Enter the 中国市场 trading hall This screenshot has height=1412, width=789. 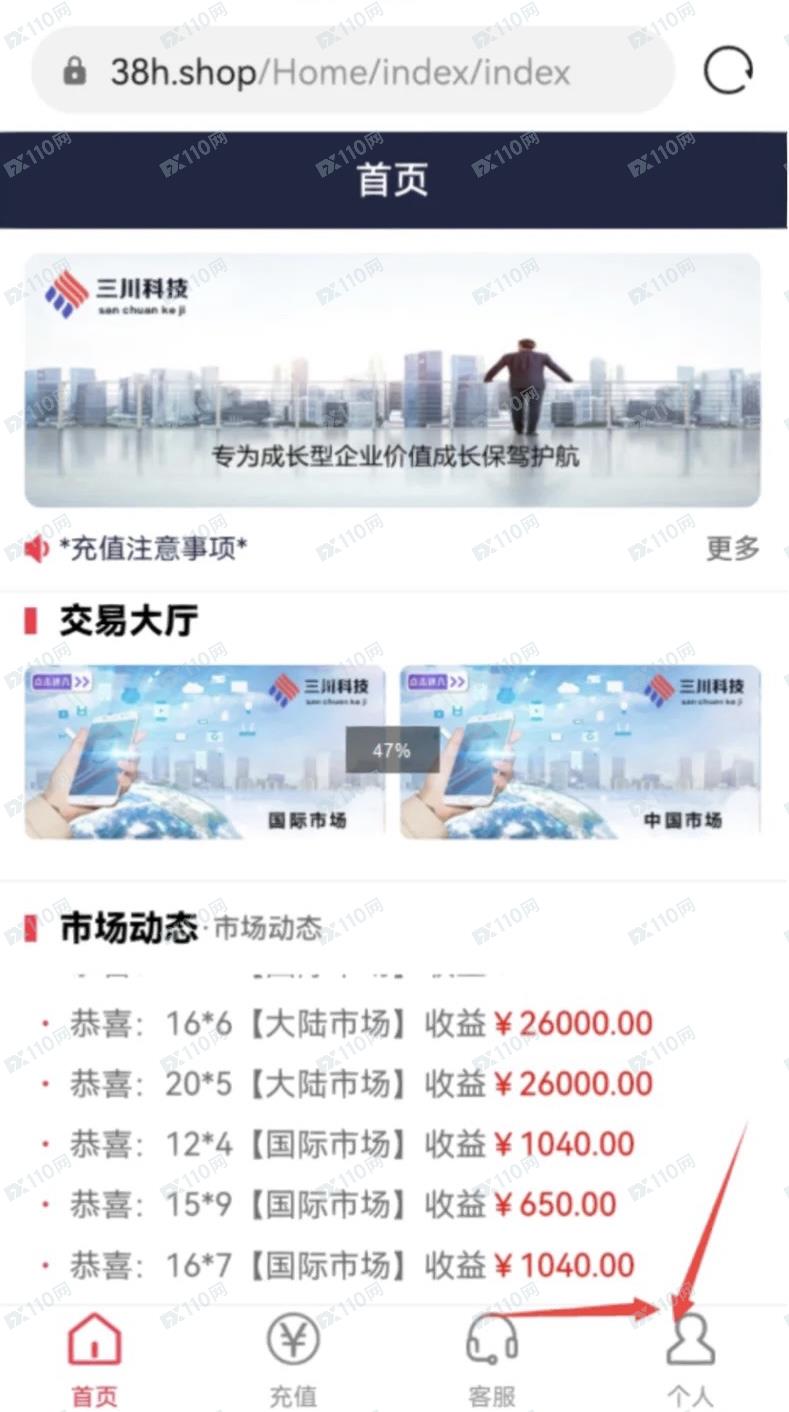pyautogui.click(x=580, y=752)
